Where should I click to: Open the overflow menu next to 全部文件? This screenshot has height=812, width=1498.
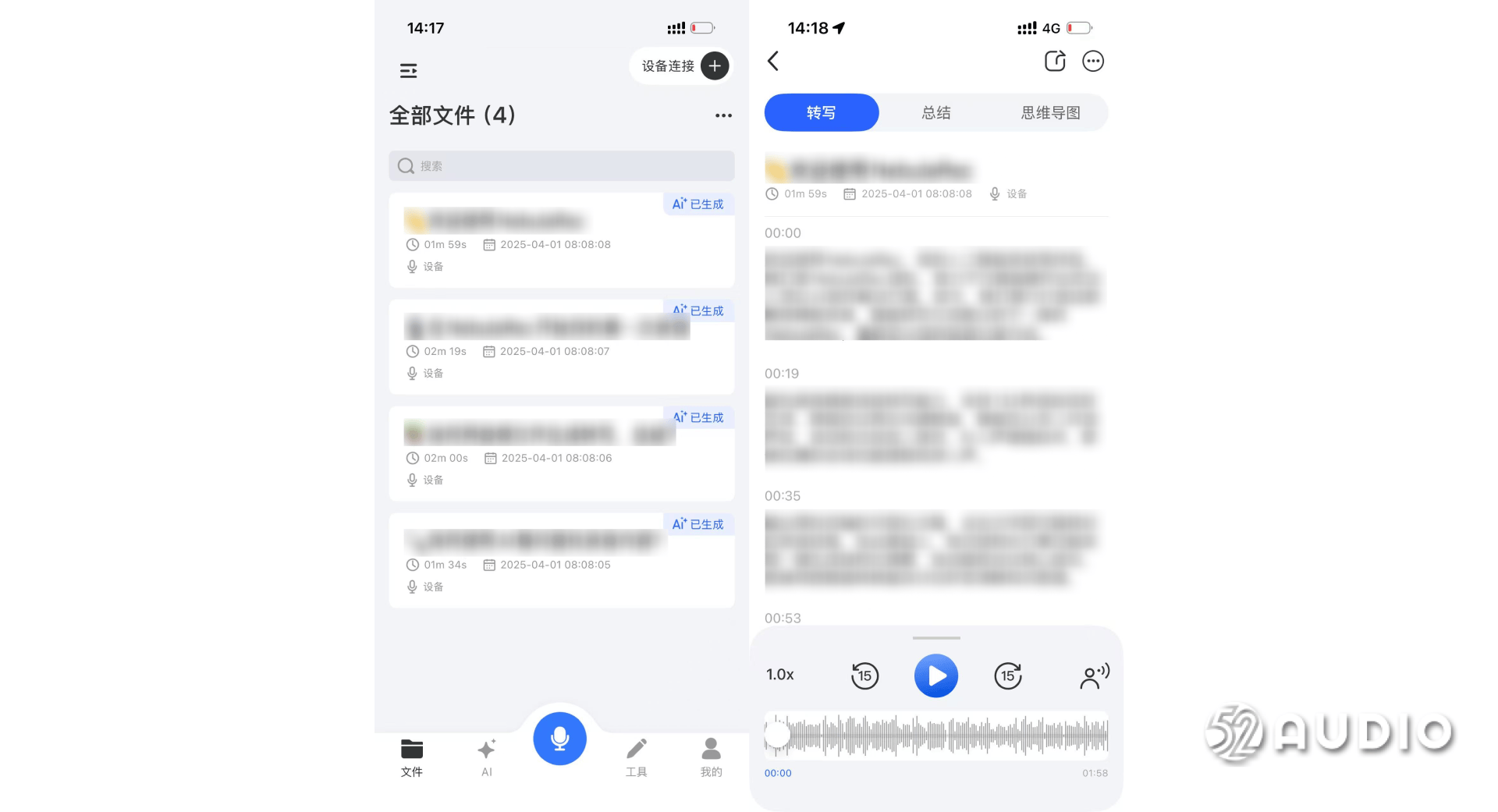point(723,115)
